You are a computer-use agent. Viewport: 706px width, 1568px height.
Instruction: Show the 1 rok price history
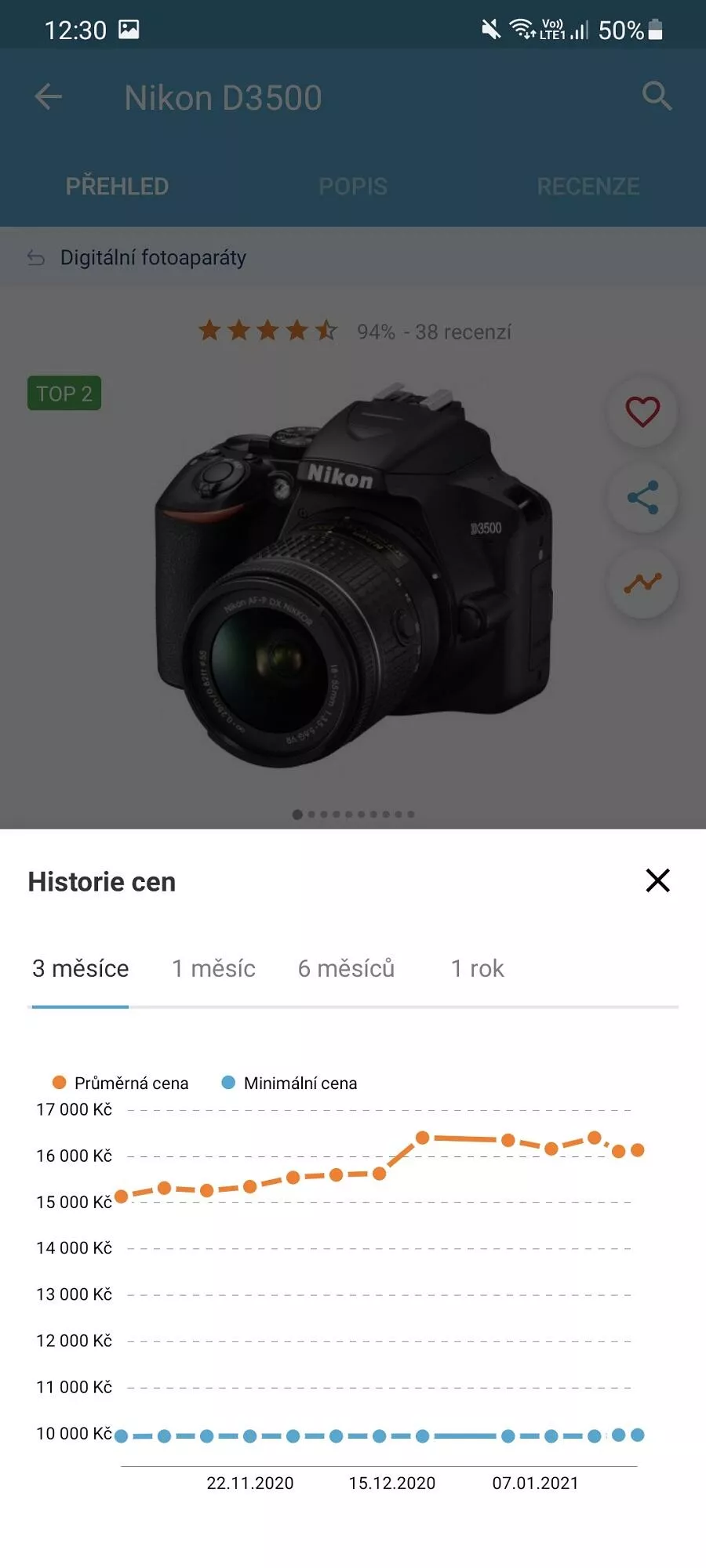pos(477,969)
